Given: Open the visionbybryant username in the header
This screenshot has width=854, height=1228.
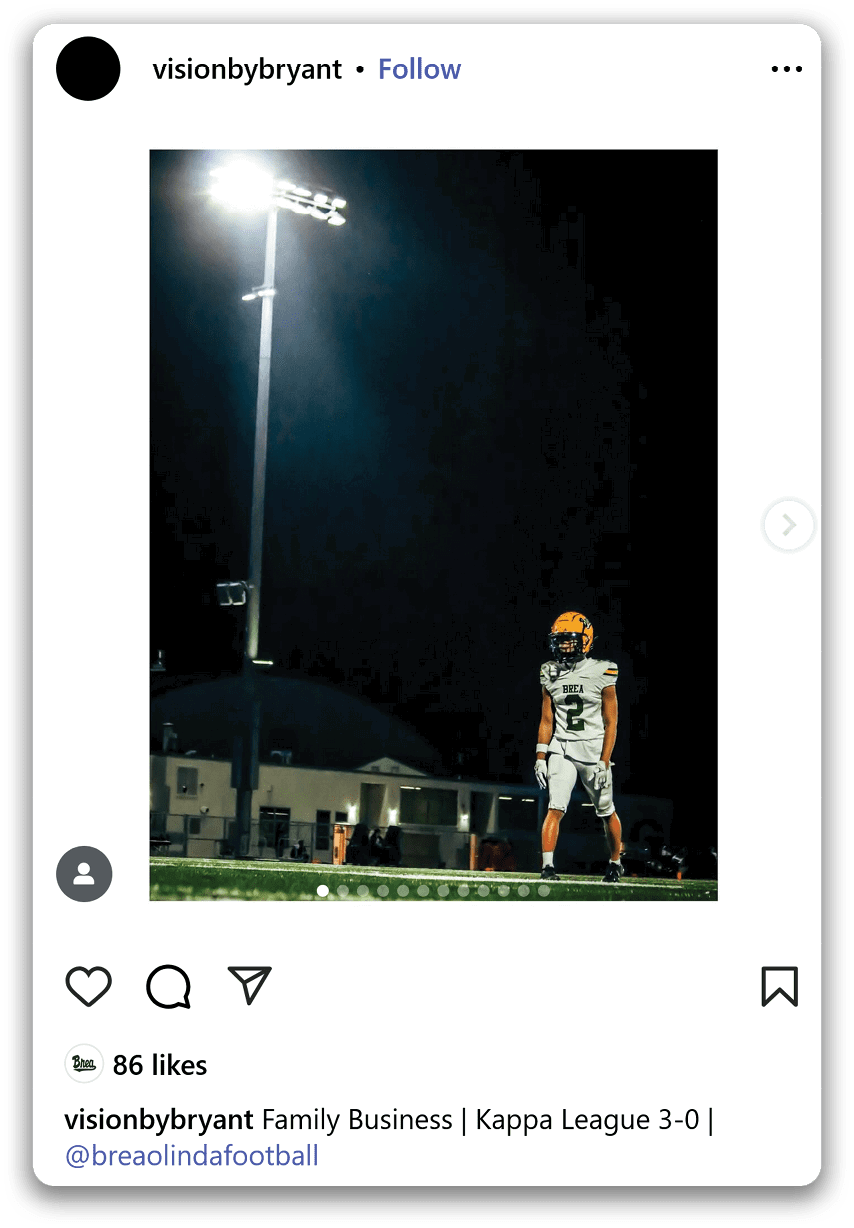Looking at the screenshot, I should [x=247, y=69].
